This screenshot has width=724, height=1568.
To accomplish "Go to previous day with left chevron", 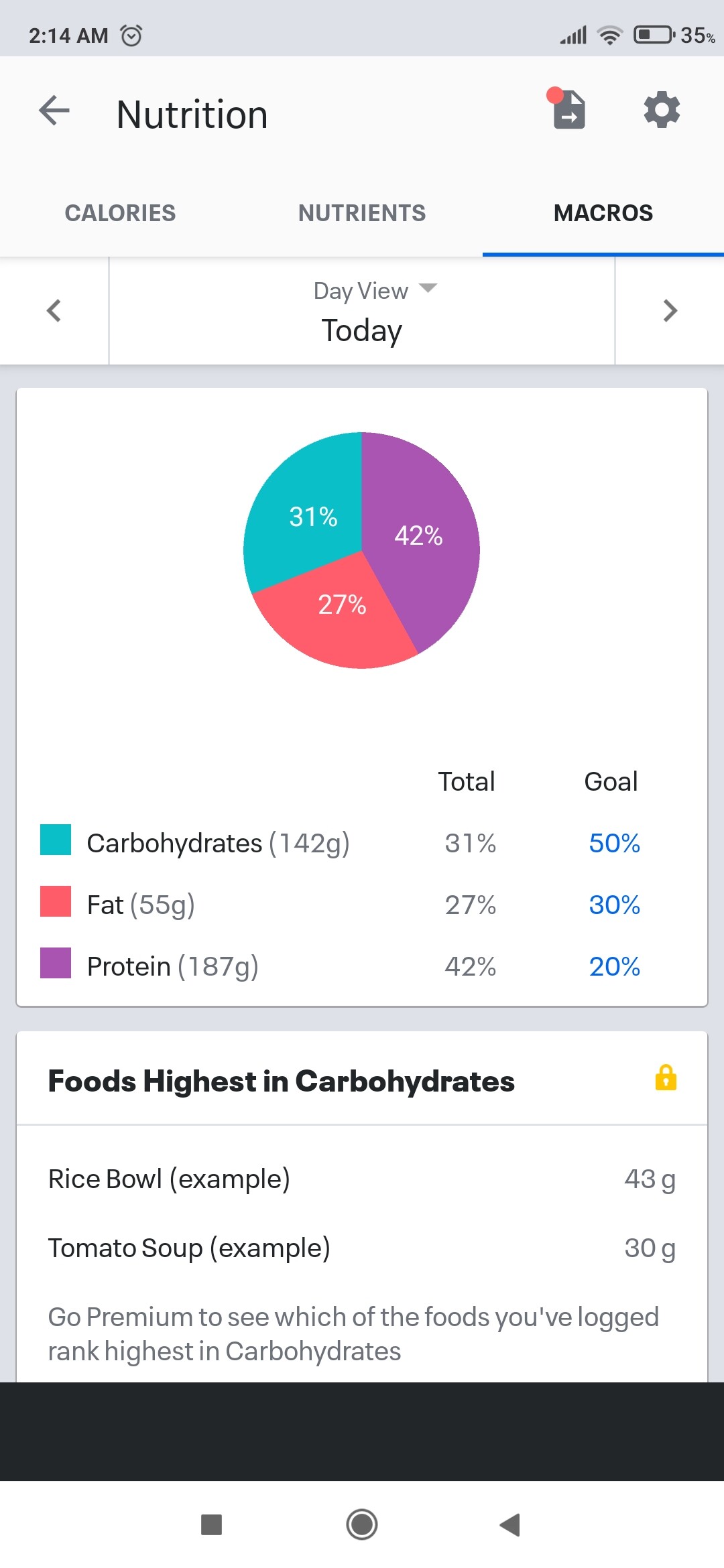I will (x=54, y=311).
